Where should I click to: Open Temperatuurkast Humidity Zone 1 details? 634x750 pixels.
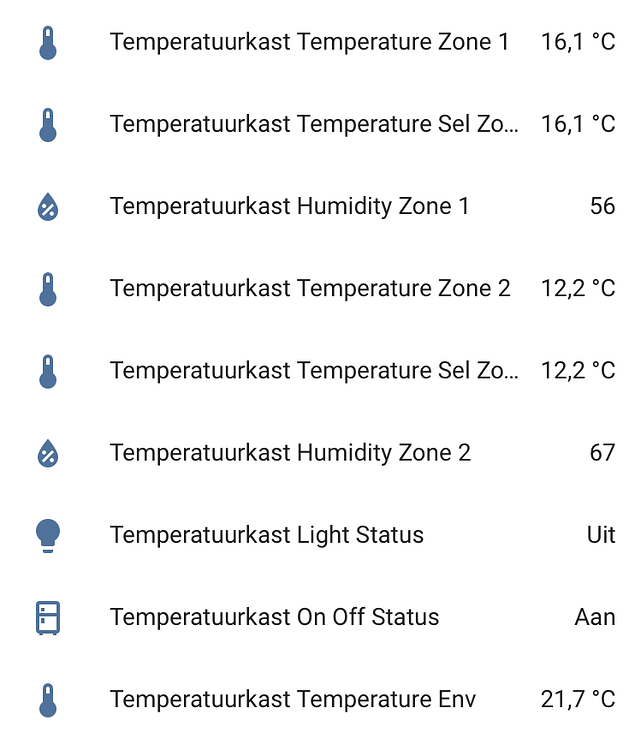289,206
